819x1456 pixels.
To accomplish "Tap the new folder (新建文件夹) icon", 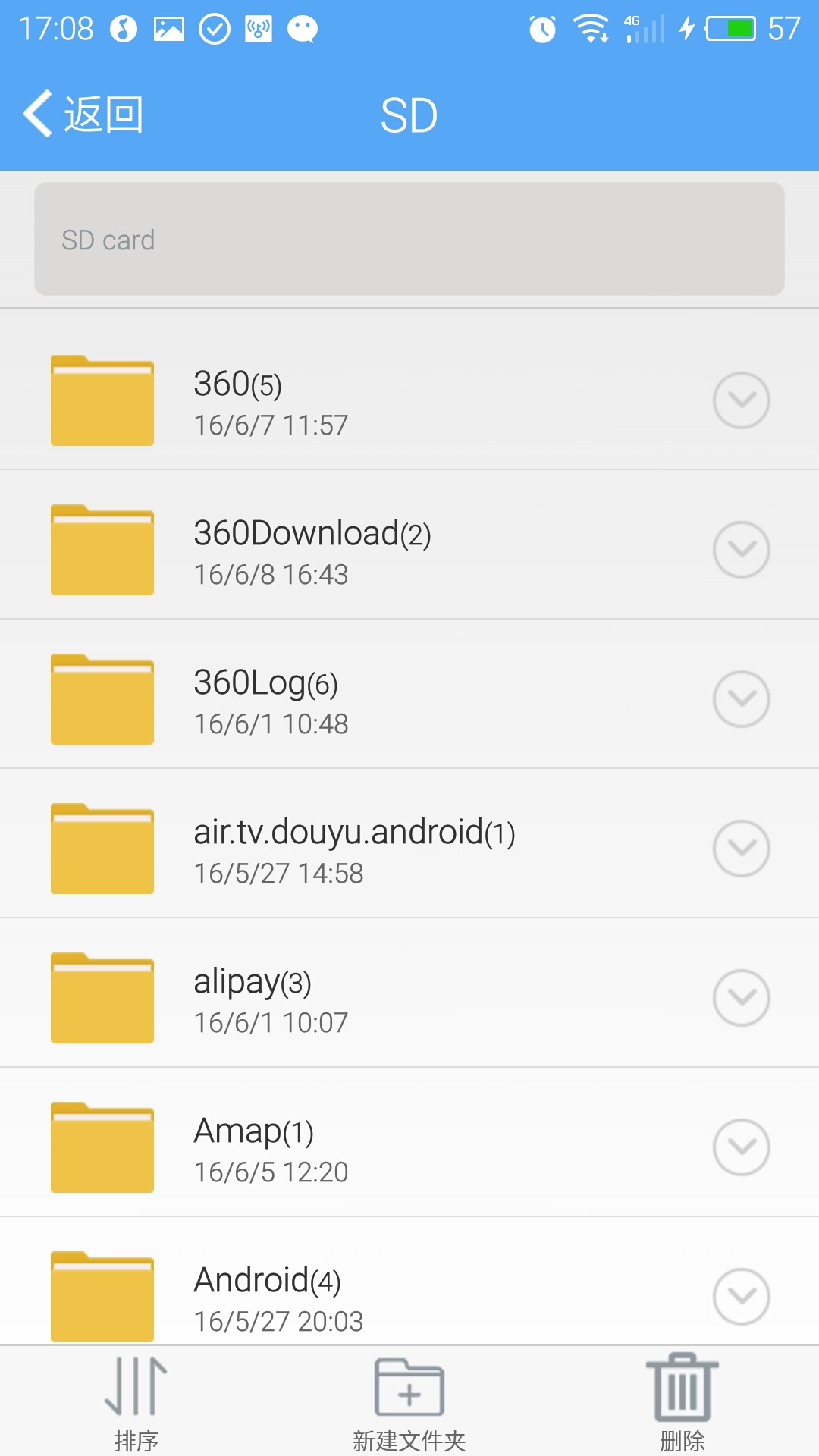I will pos(409,1395).
